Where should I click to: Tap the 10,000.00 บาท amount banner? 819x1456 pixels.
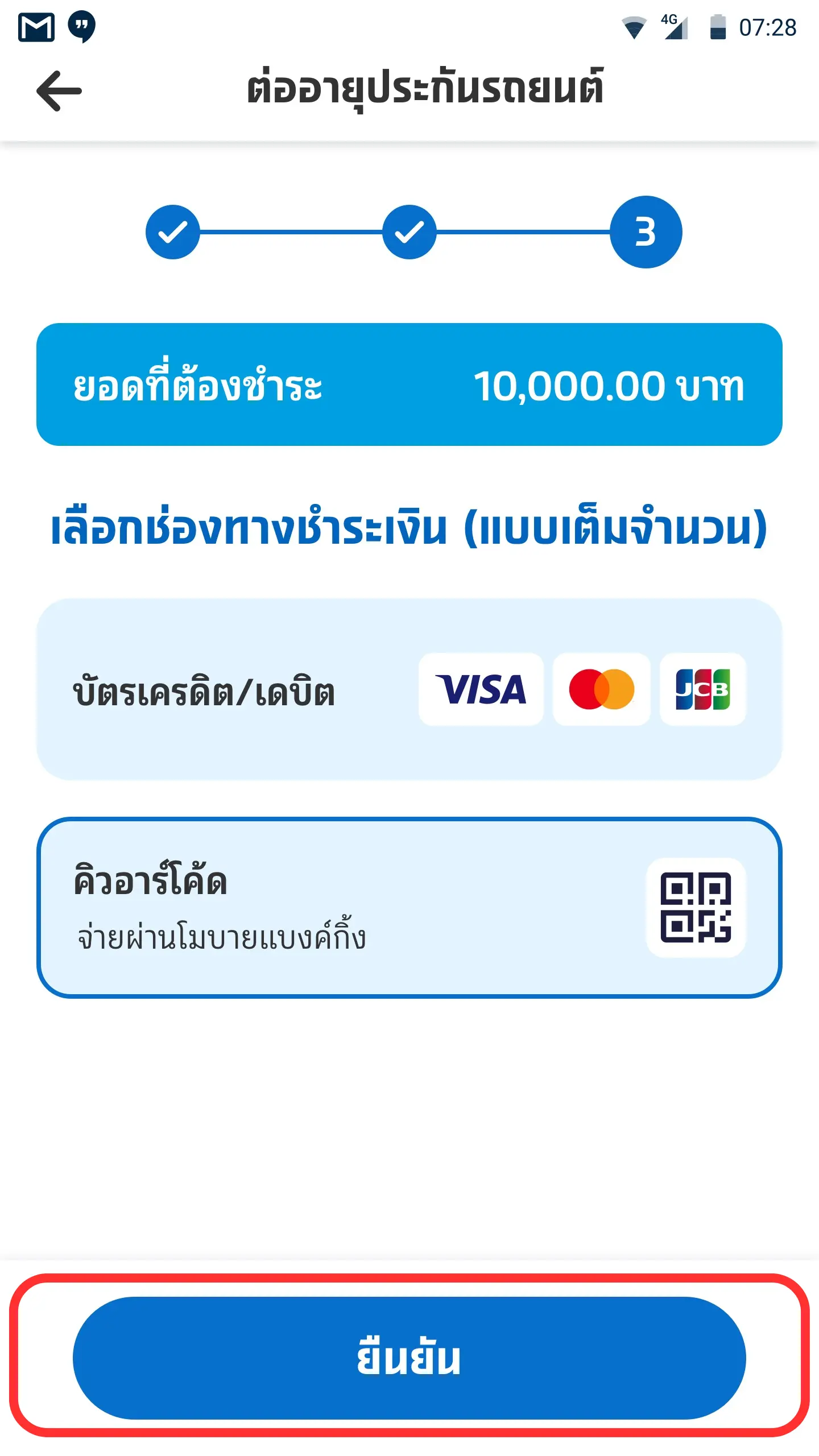(408, 384)
